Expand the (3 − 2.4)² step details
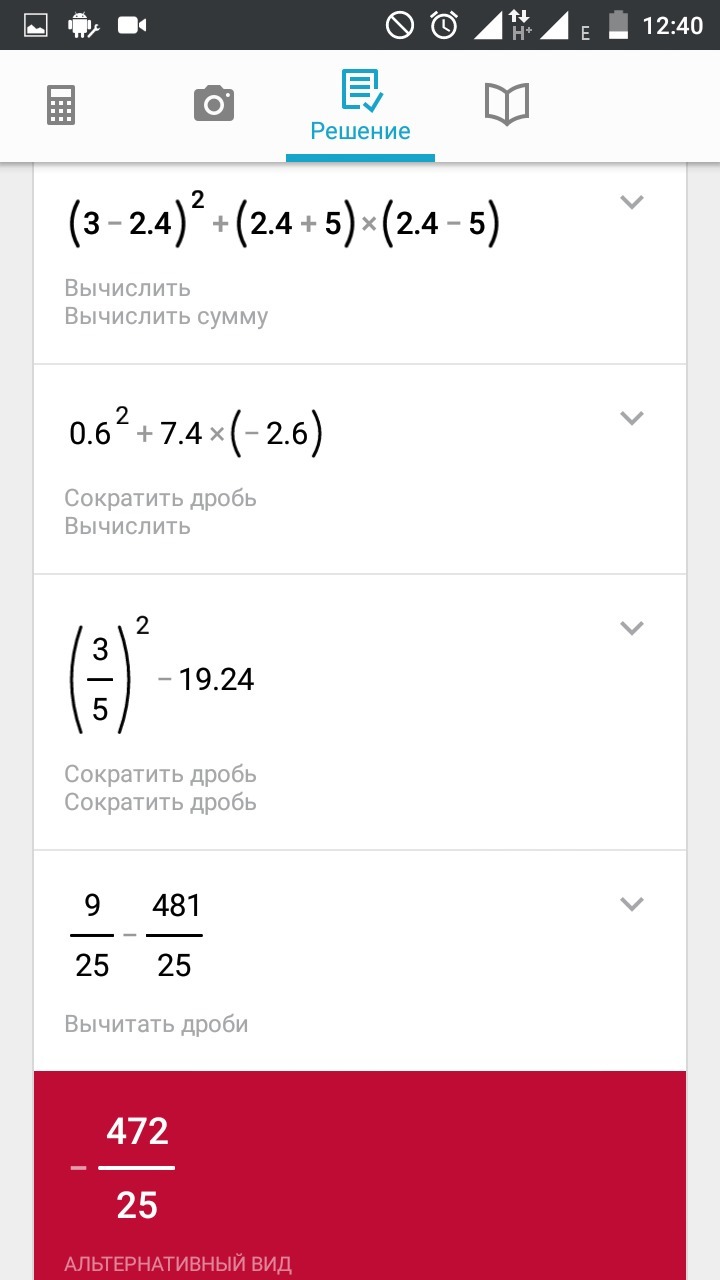Screen dimensions: 720x1280 (631, 202)
